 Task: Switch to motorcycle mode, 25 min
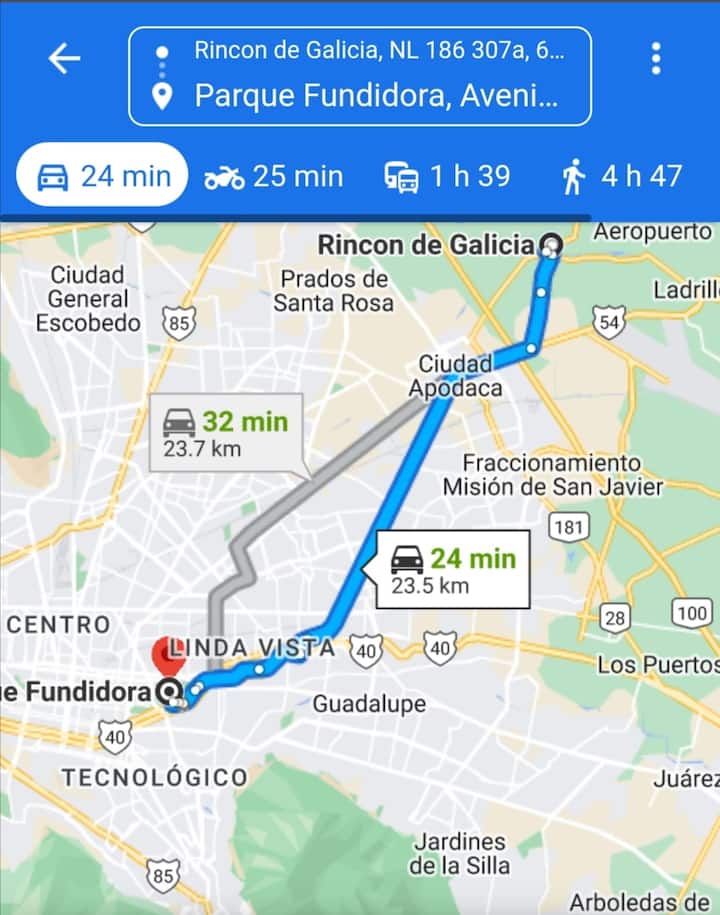(x=273, y=177)
